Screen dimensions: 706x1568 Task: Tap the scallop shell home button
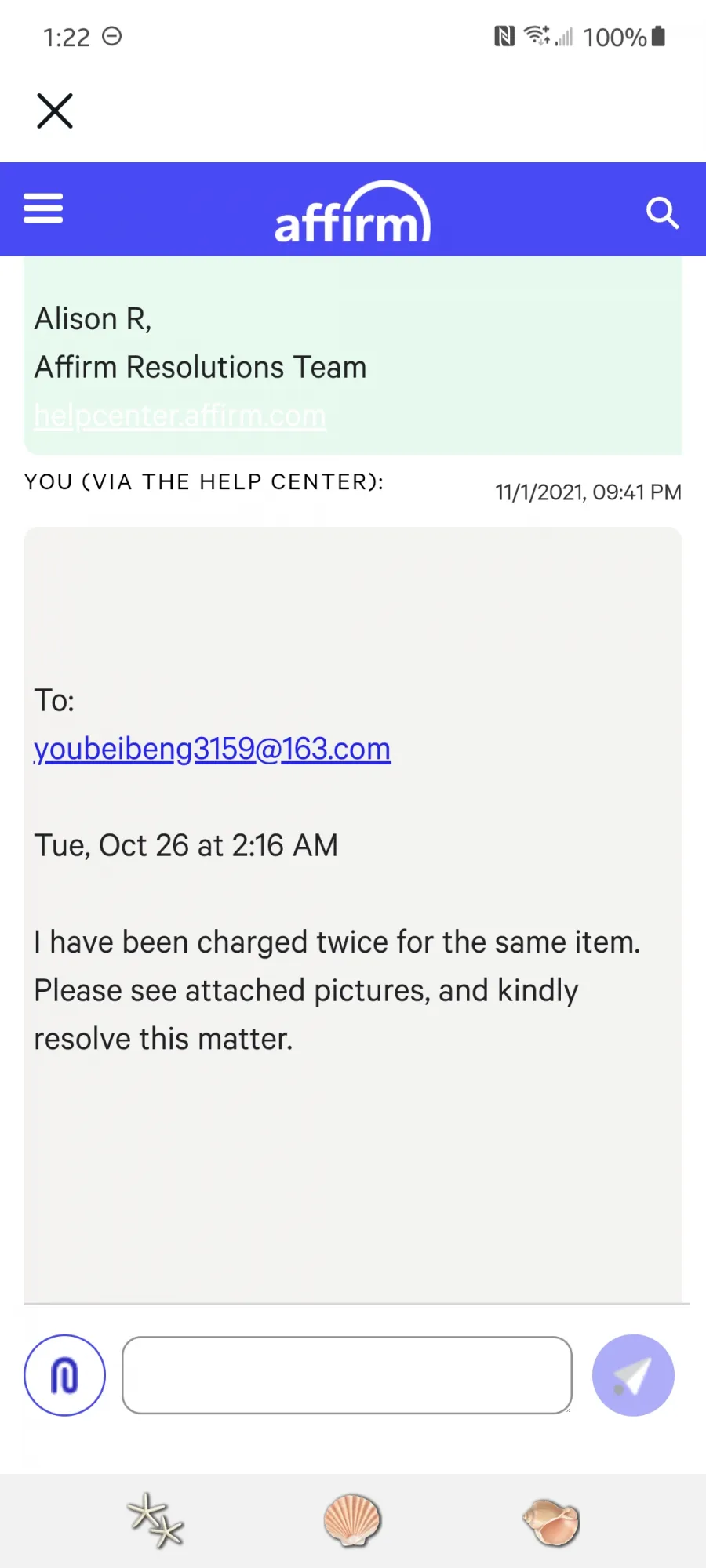pos(352,1520)
